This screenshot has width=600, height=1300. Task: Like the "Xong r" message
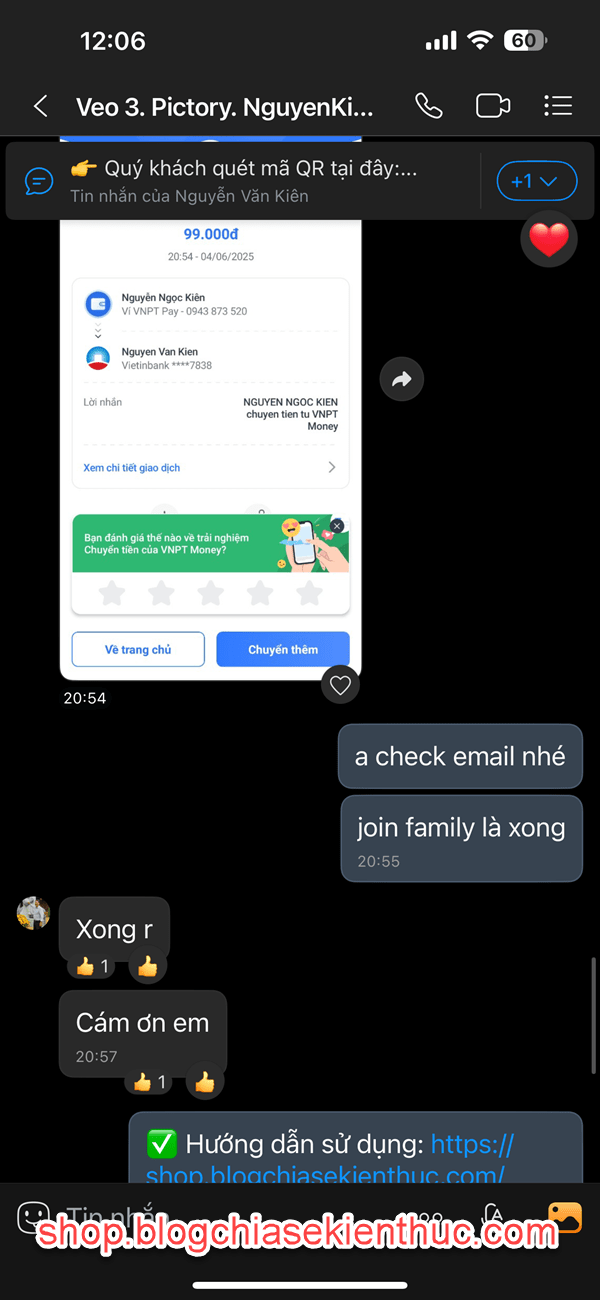(148, 967)
